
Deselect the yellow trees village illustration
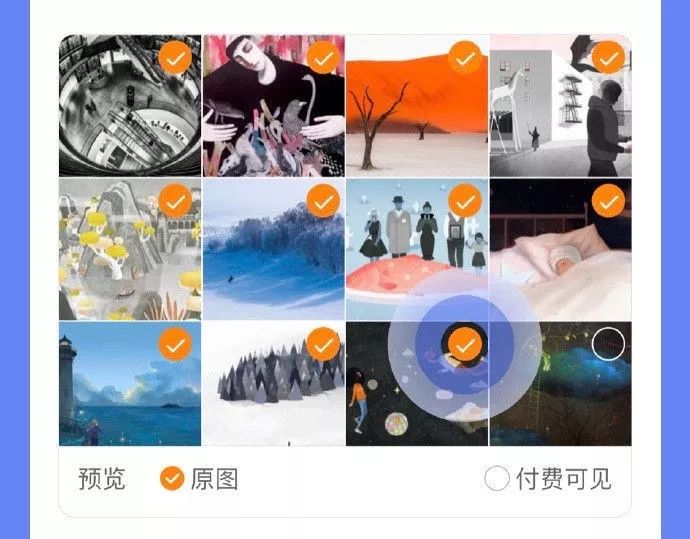coord(175,202)
